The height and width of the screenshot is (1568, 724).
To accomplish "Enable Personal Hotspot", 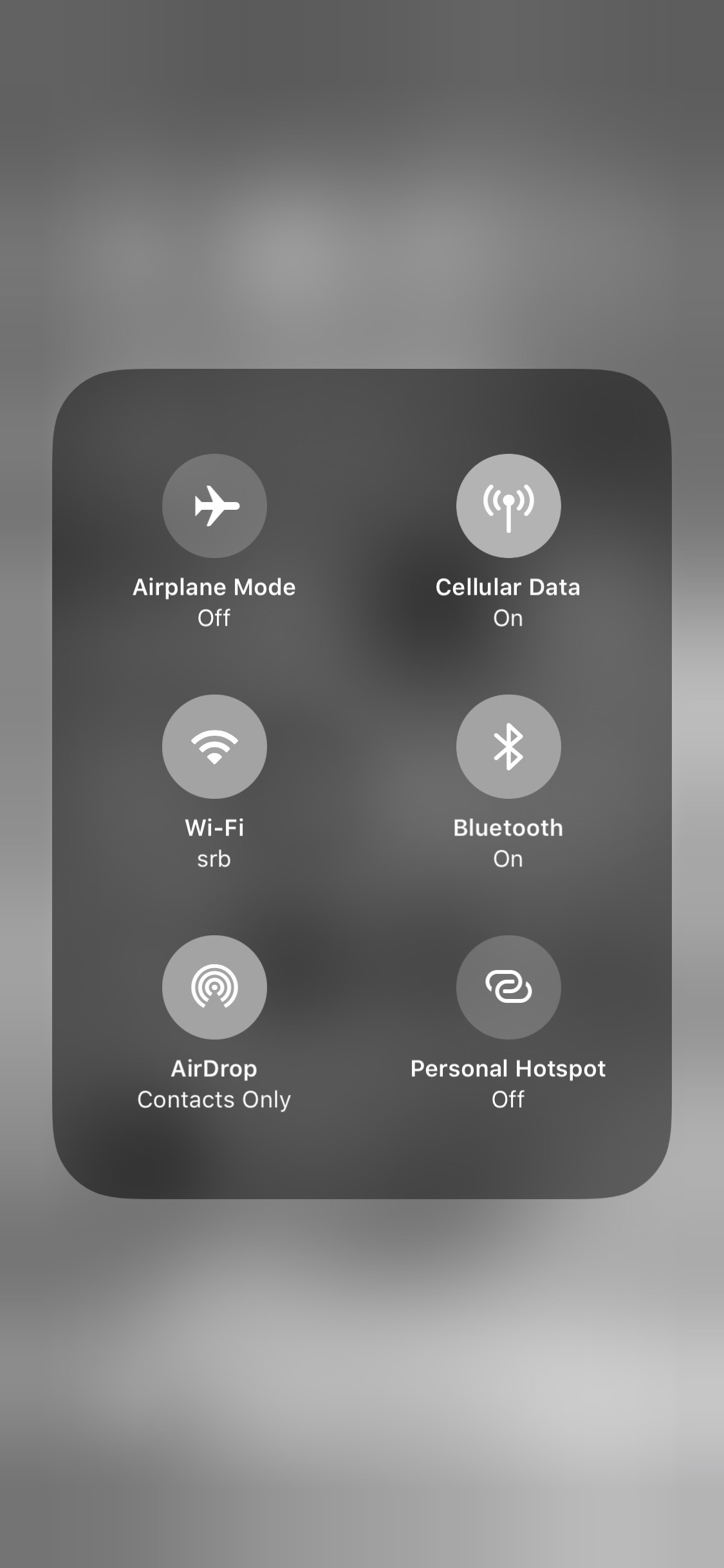I will [x=508, y=987].
